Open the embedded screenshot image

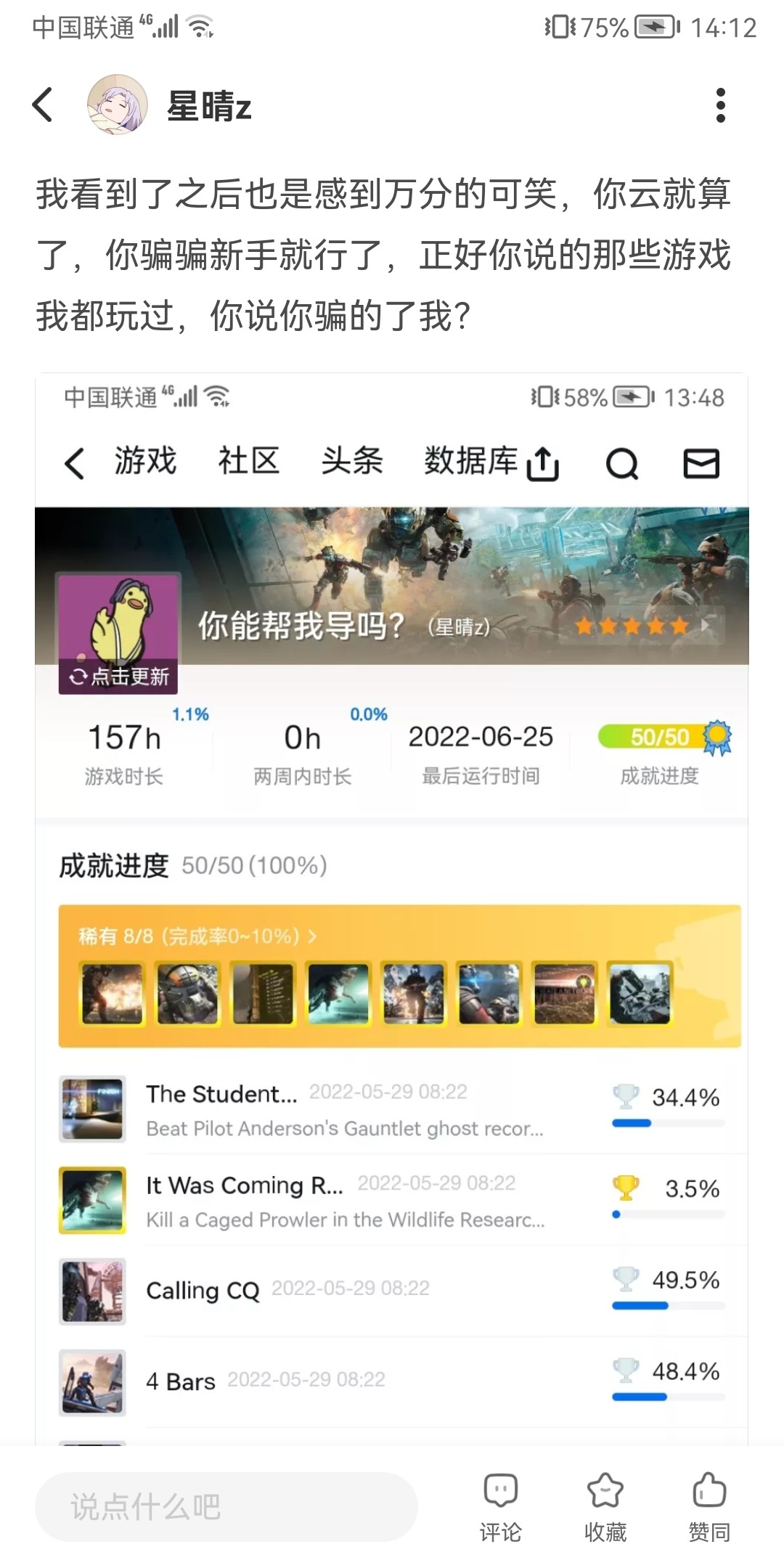tap(392, 907)
